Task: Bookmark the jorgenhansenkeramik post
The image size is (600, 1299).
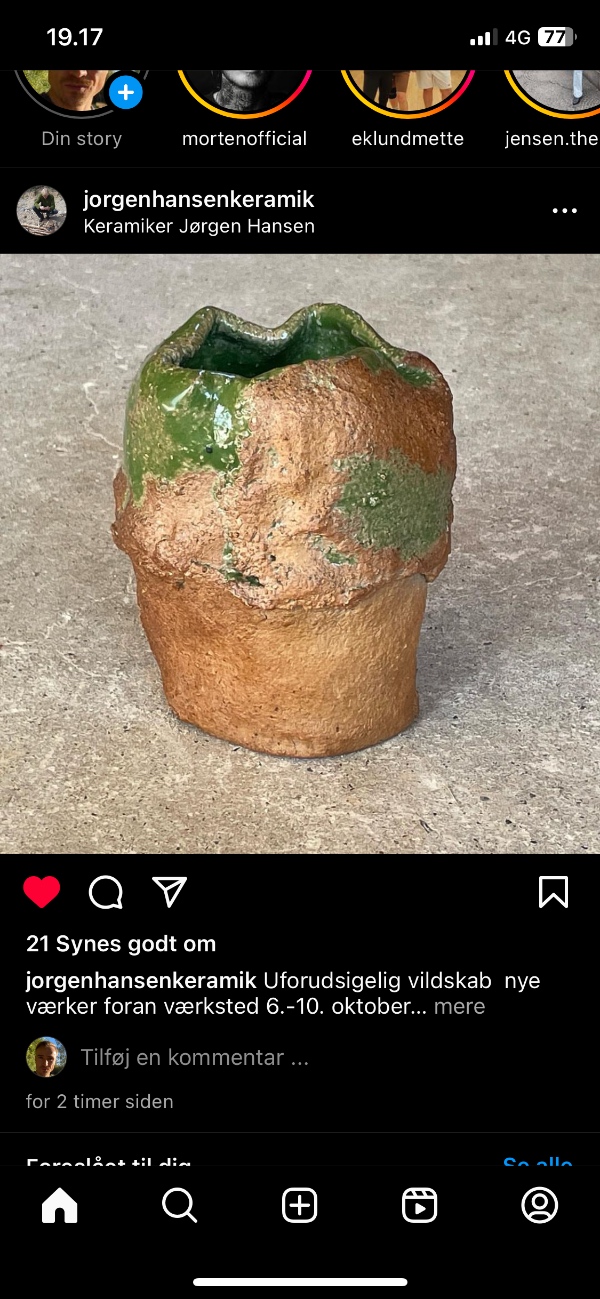Action: [553, 892]
